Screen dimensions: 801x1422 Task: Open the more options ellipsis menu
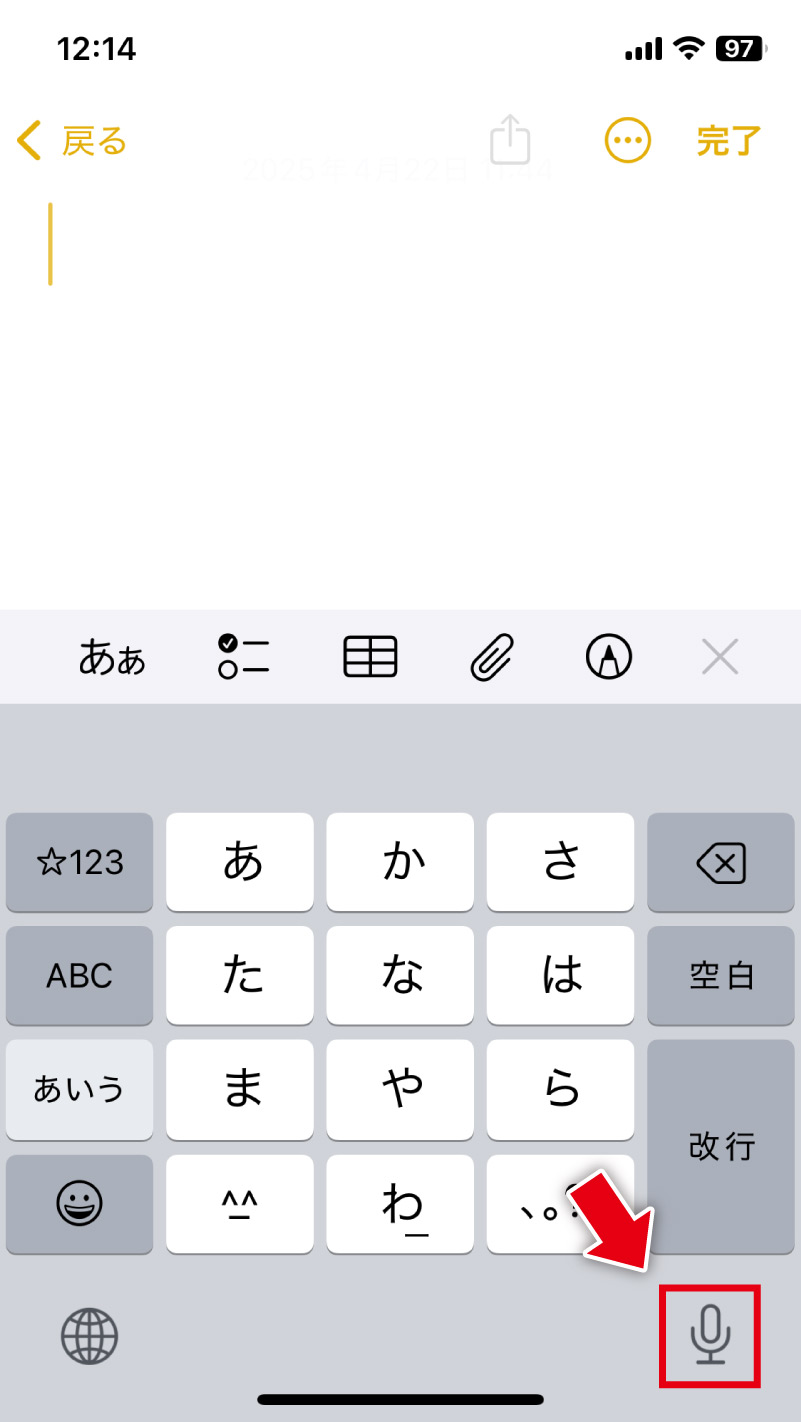(x=628, y=141)
